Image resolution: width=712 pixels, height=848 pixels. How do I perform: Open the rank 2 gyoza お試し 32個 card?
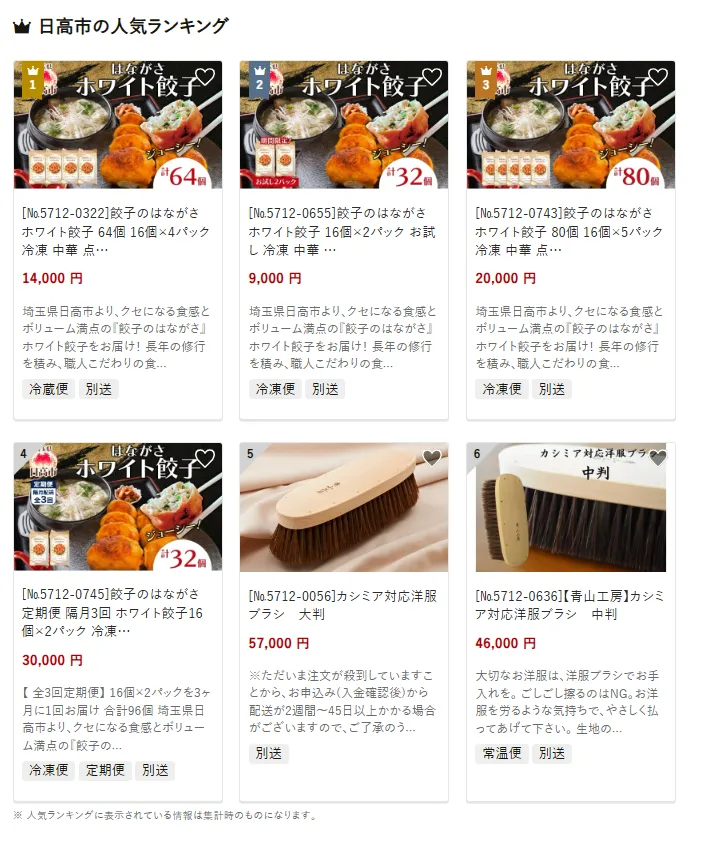[344, 229]
